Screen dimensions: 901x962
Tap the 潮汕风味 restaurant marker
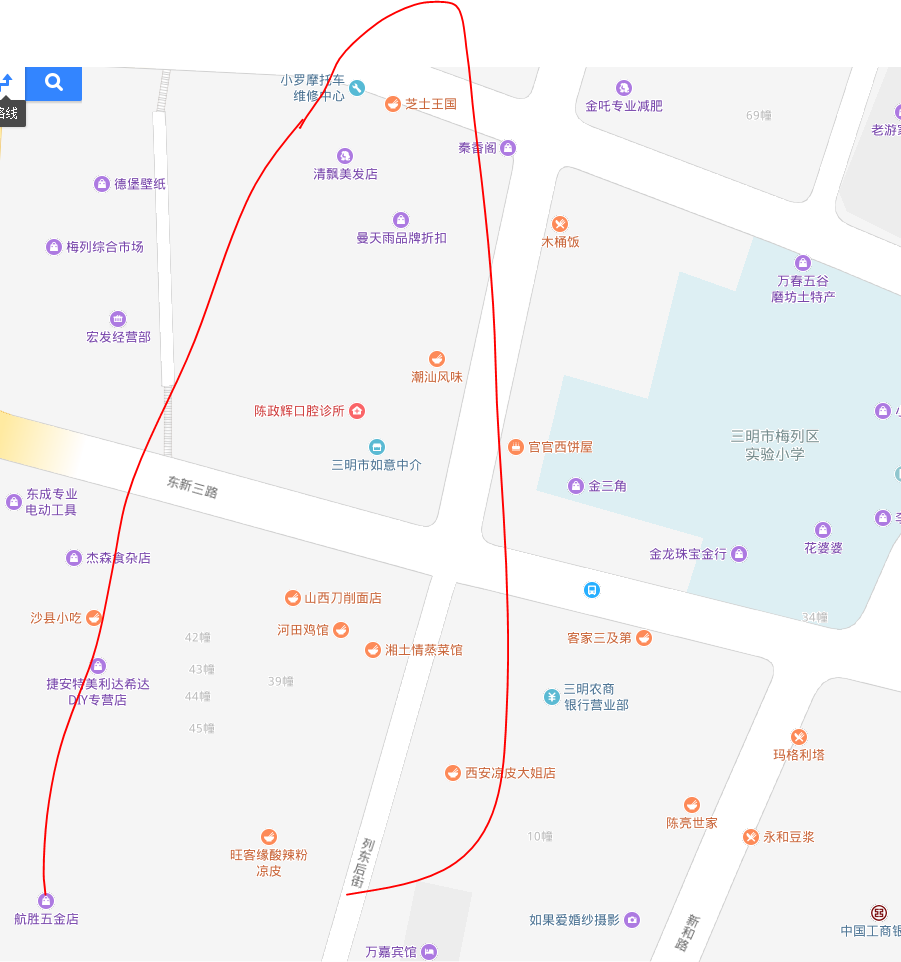437,359
